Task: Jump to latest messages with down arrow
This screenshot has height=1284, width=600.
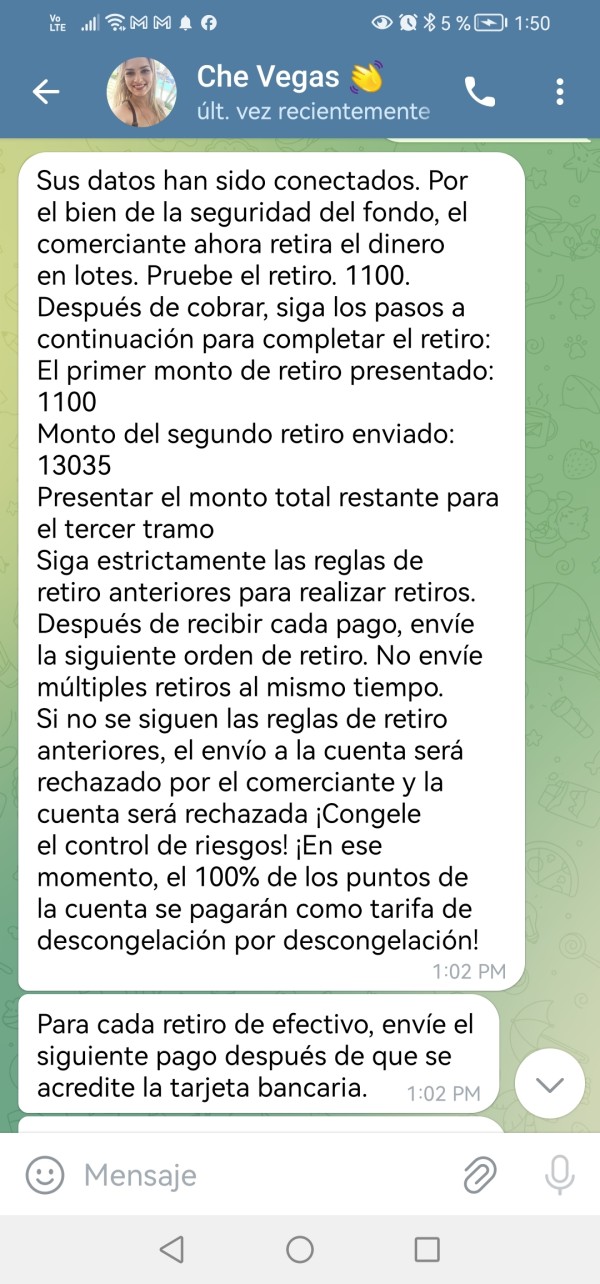Action: [549, 1085]
